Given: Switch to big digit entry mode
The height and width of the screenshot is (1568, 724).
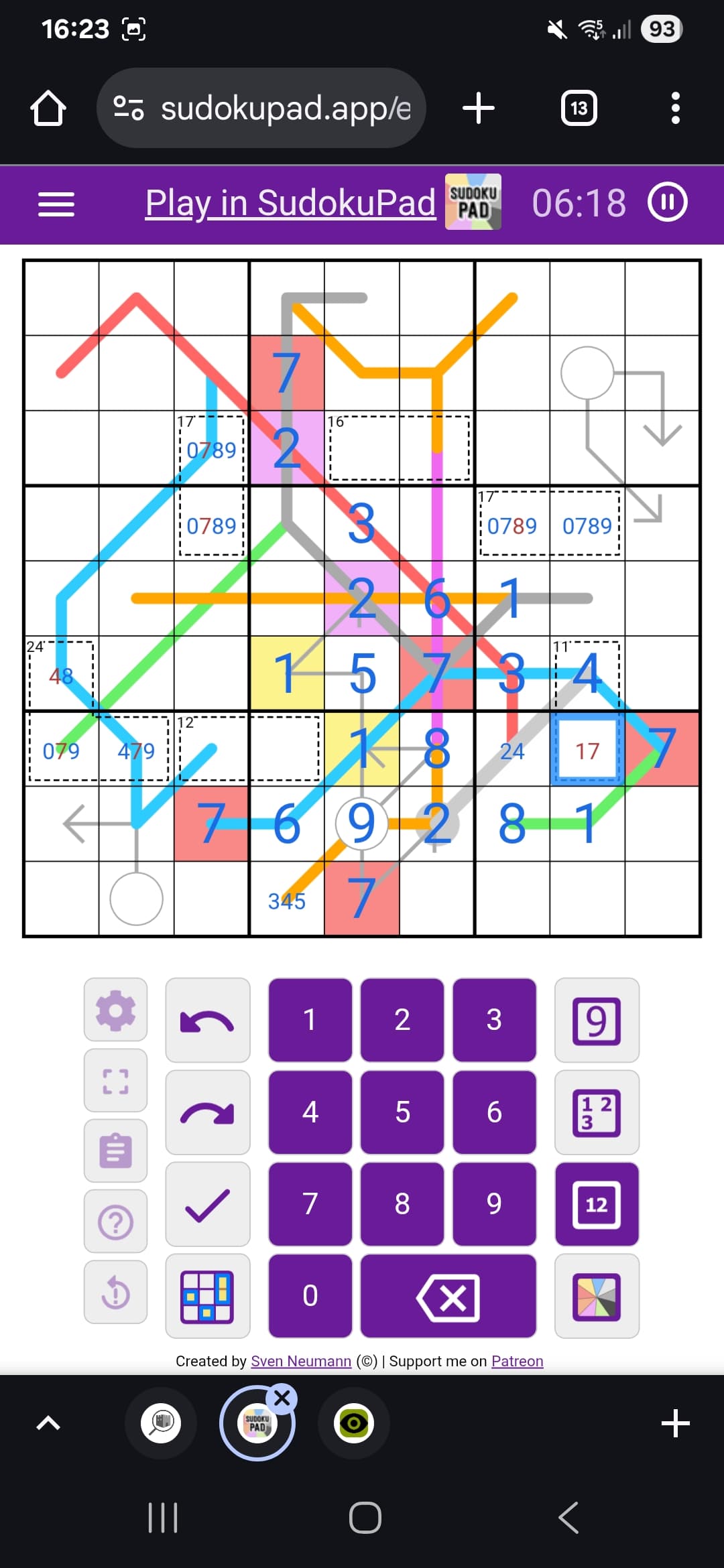Looking at the screenshot, I should pos(597,1021).
